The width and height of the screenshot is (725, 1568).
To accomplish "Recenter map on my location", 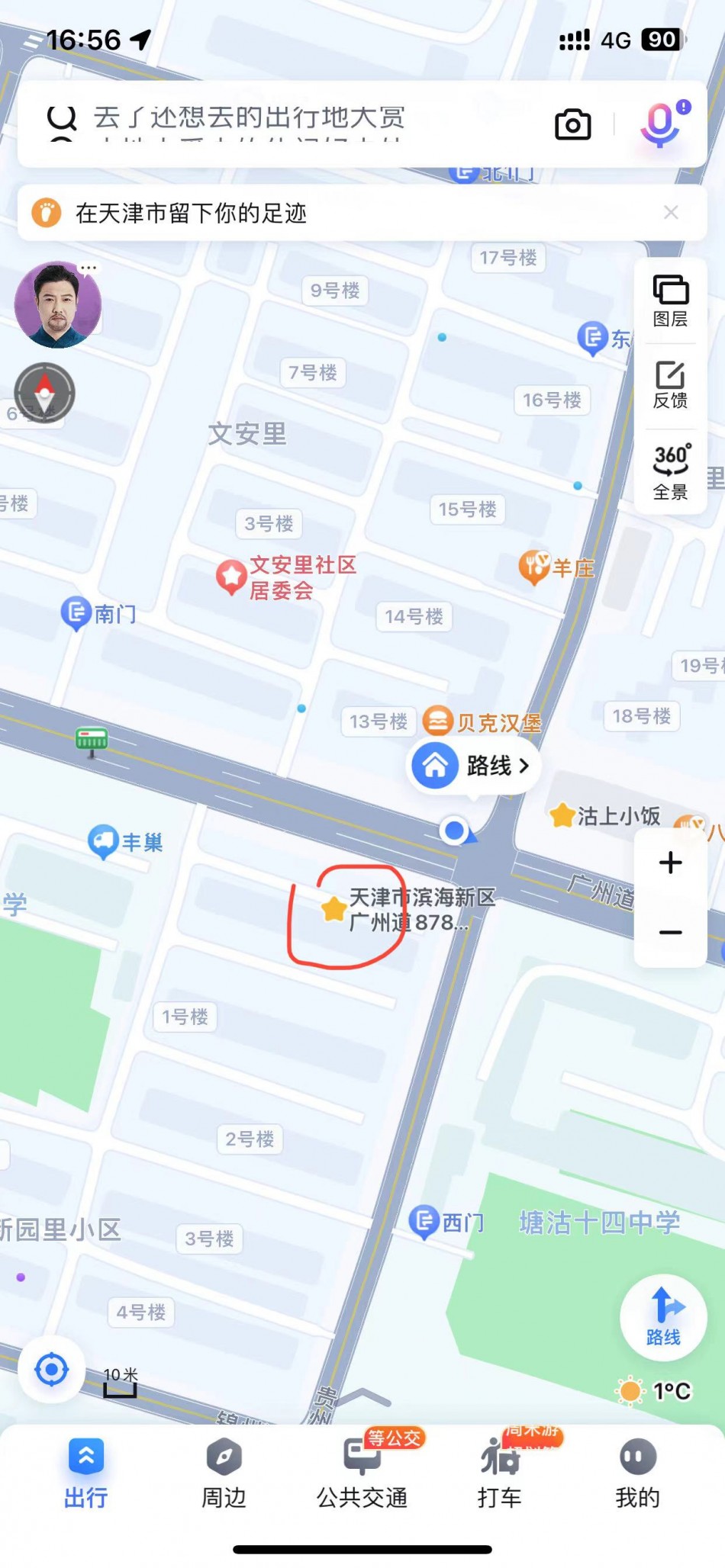I will (x=52, y=1370).
